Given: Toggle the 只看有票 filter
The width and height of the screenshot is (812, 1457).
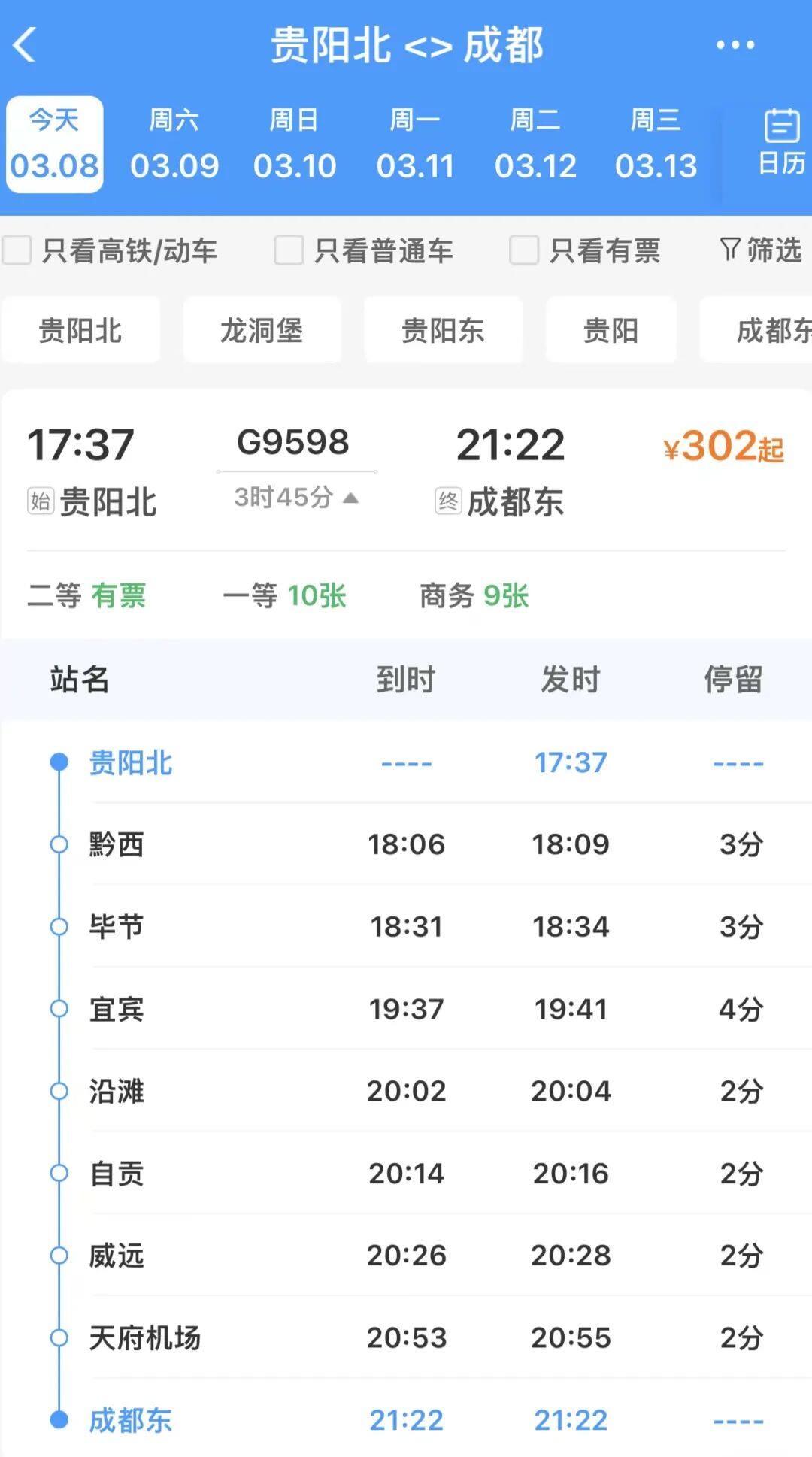Looking at the screenshot, I should pyautogui.click(x=523, y=252).
